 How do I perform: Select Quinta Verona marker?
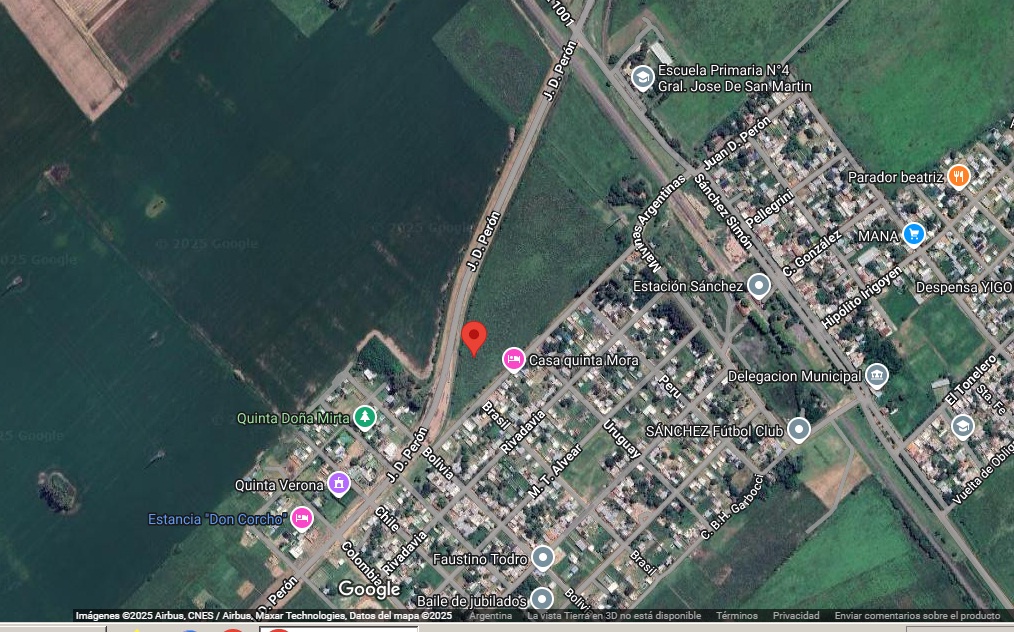coord(339,484)
